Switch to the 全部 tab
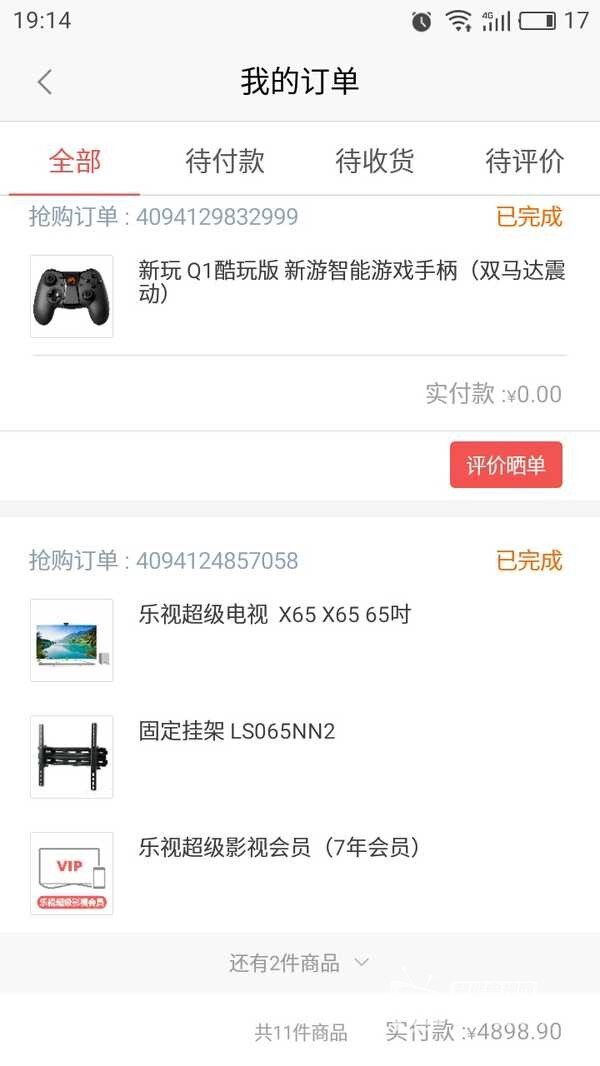Viewport: 600px width, 1066px height. 75,160
